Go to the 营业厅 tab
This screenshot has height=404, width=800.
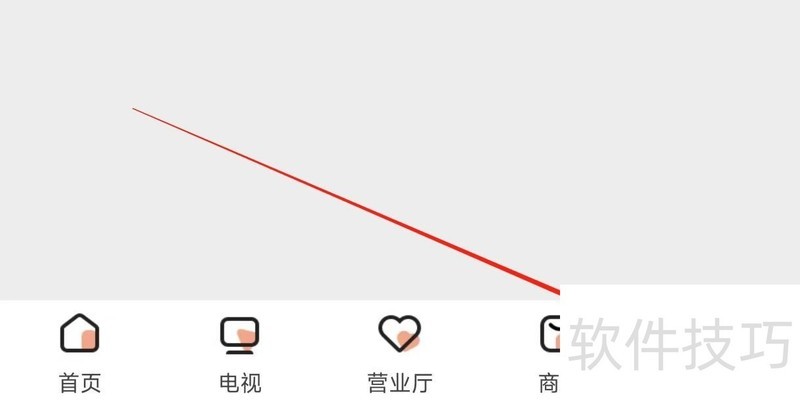(x=400, y=352)
